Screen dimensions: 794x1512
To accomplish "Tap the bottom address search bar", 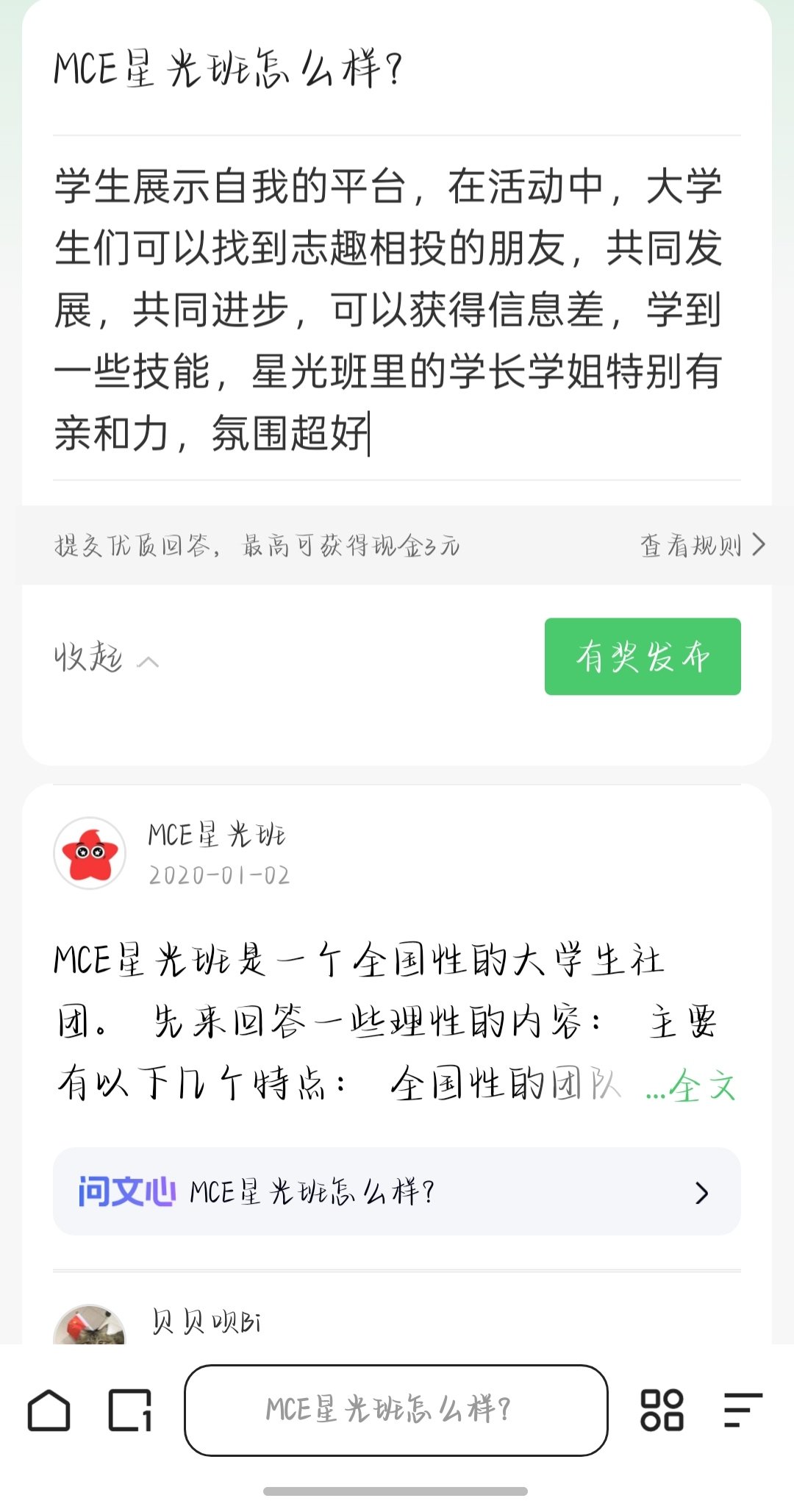I will (396, 1410).
